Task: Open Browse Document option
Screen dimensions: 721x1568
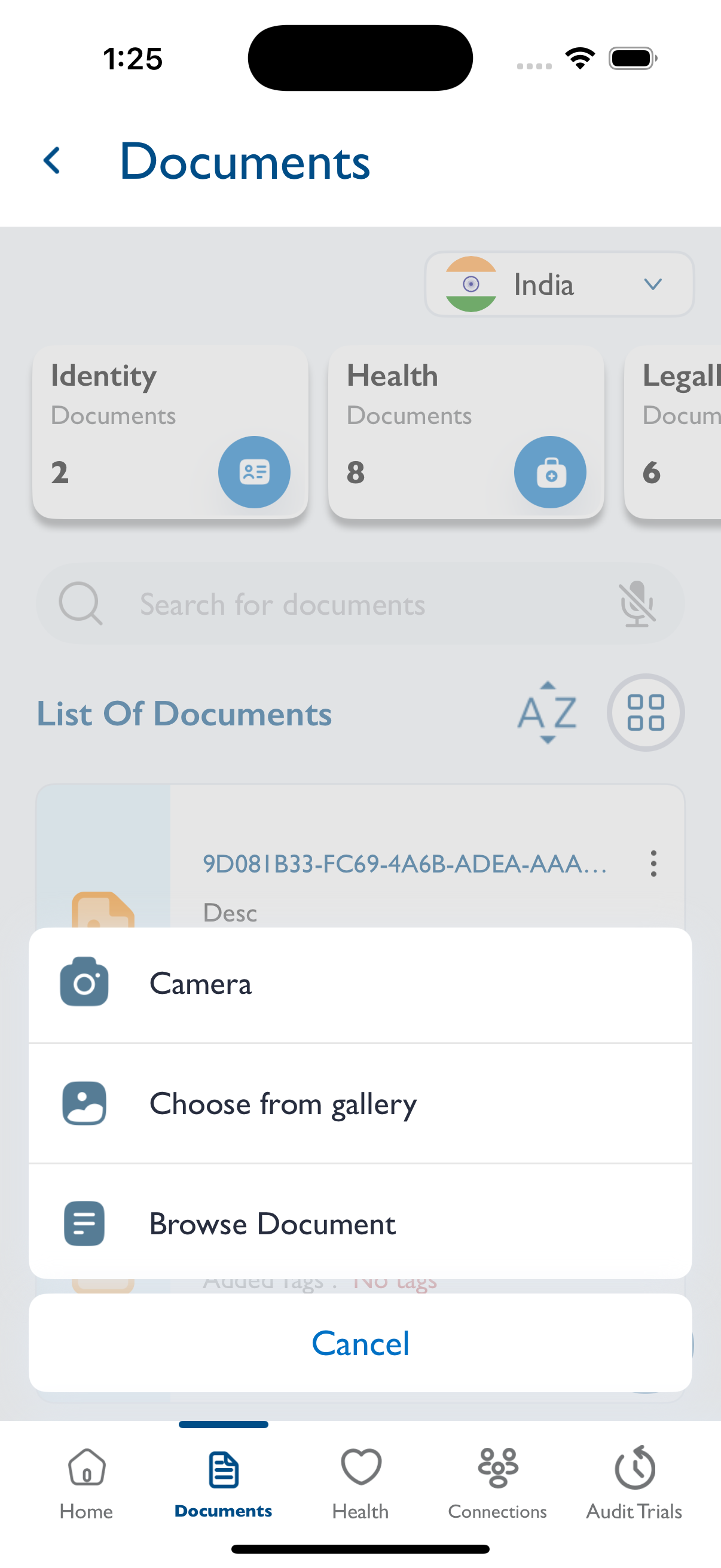Action: (x=360, y=1222)
